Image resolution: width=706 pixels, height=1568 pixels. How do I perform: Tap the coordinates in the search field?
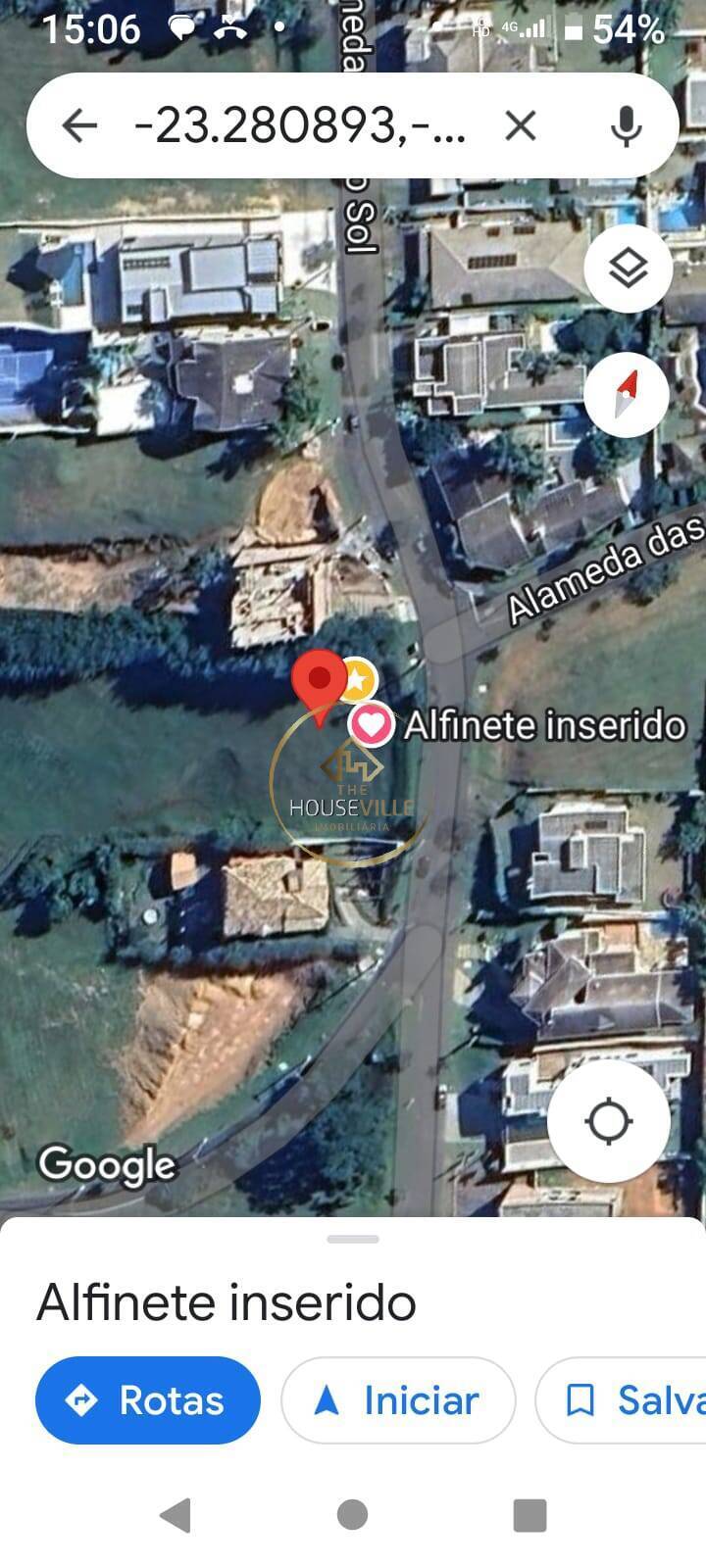294,125
